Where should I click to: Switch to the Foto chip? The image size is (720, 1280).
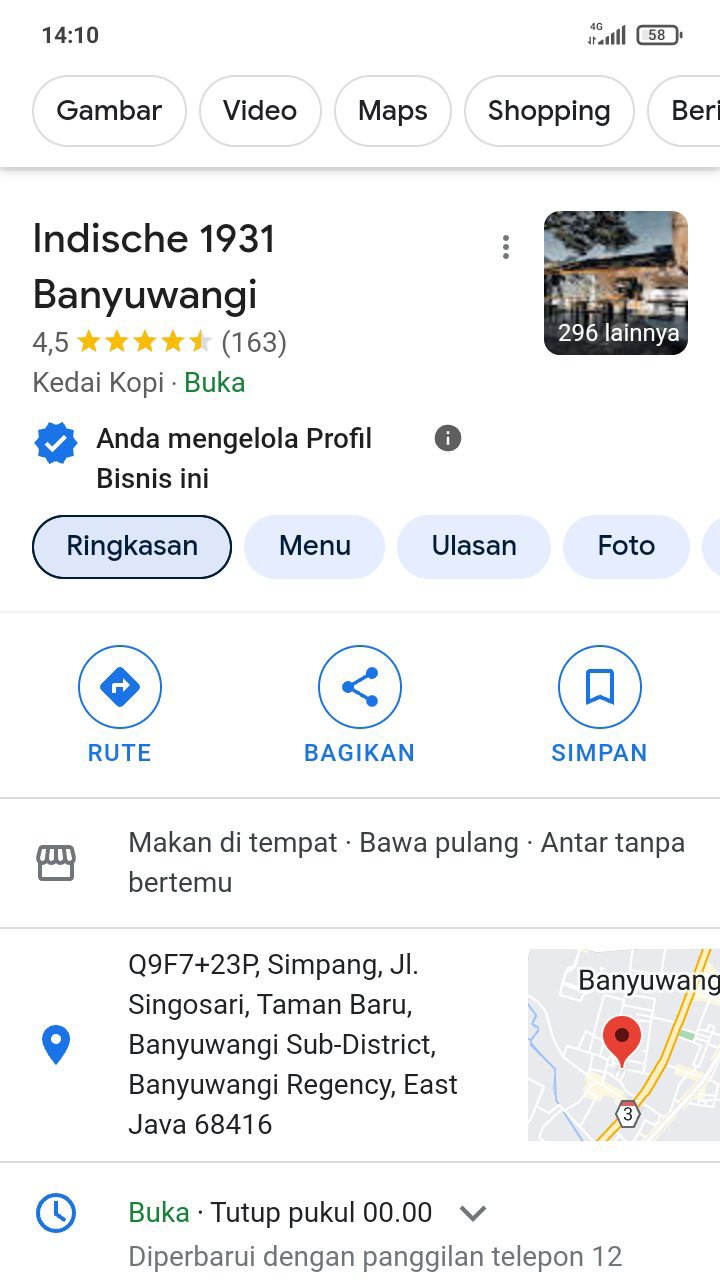626,547
